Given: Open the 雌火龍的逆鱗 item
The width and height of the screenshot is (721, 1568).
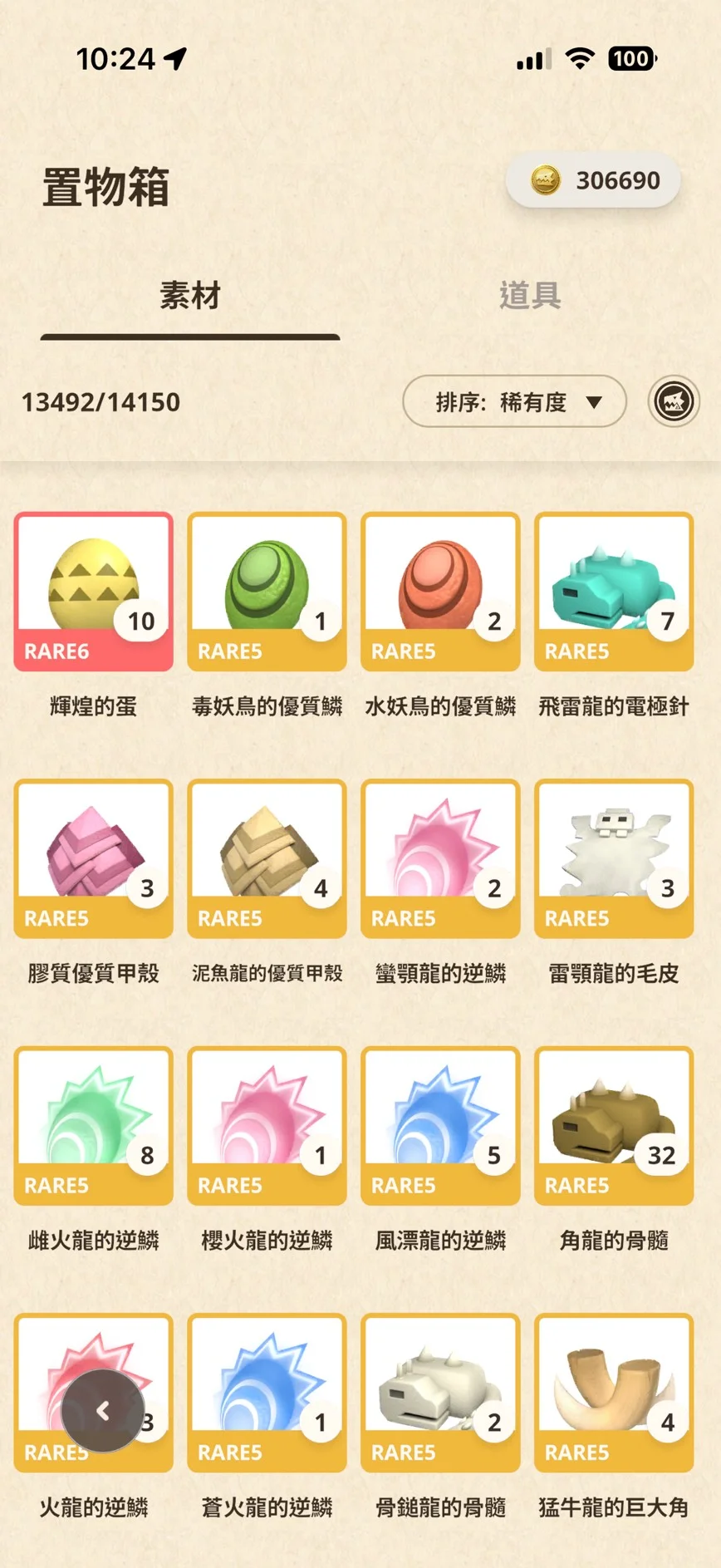Looking at the screenshot, I should [x=94, y=1125].
